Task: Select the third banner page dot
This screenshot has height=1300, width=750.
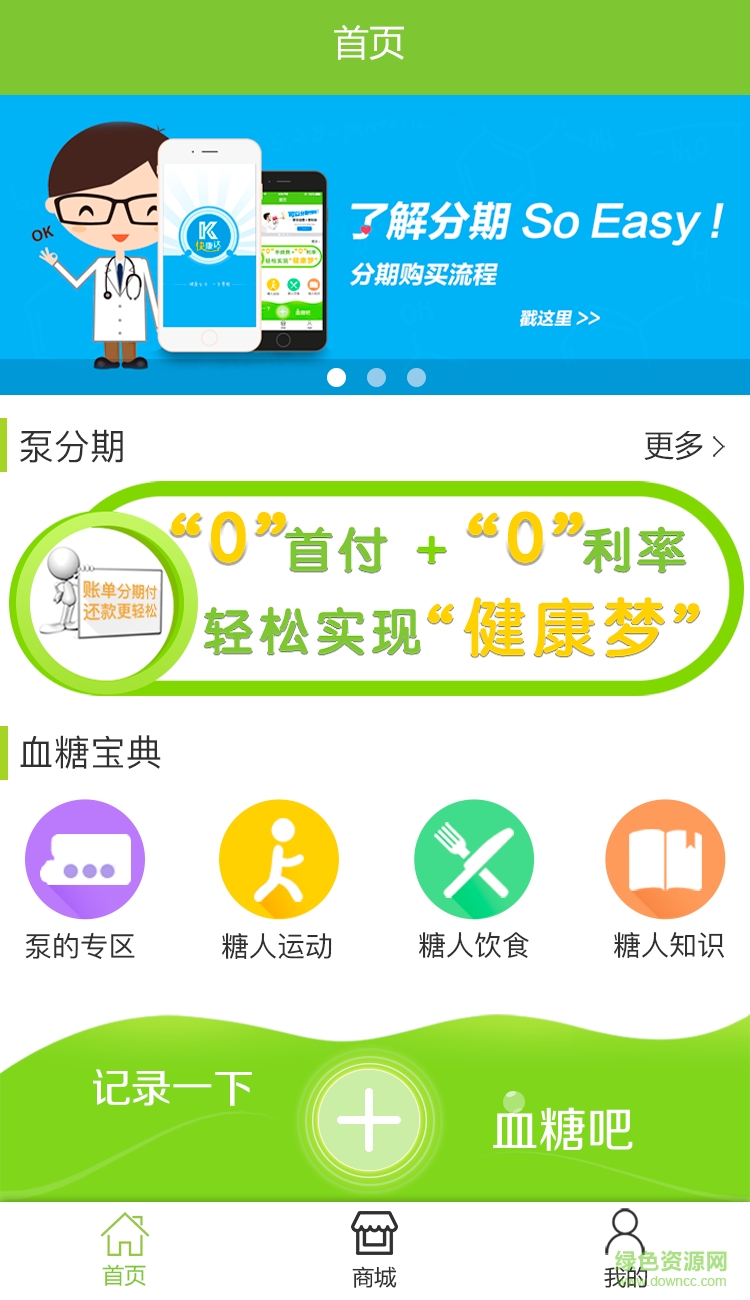Action: 416,377
